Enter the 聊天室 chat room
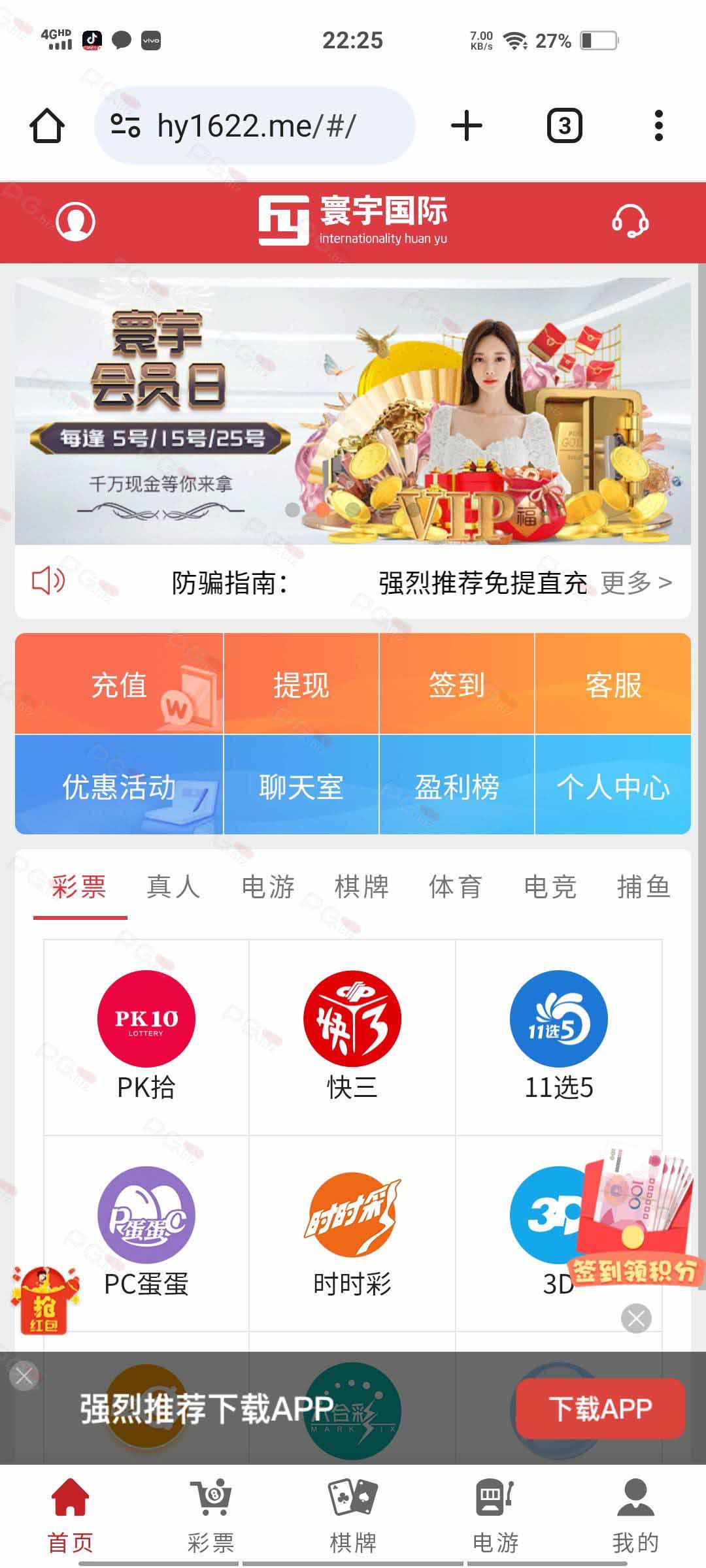706x1568 pixels. tap(301, 785)
